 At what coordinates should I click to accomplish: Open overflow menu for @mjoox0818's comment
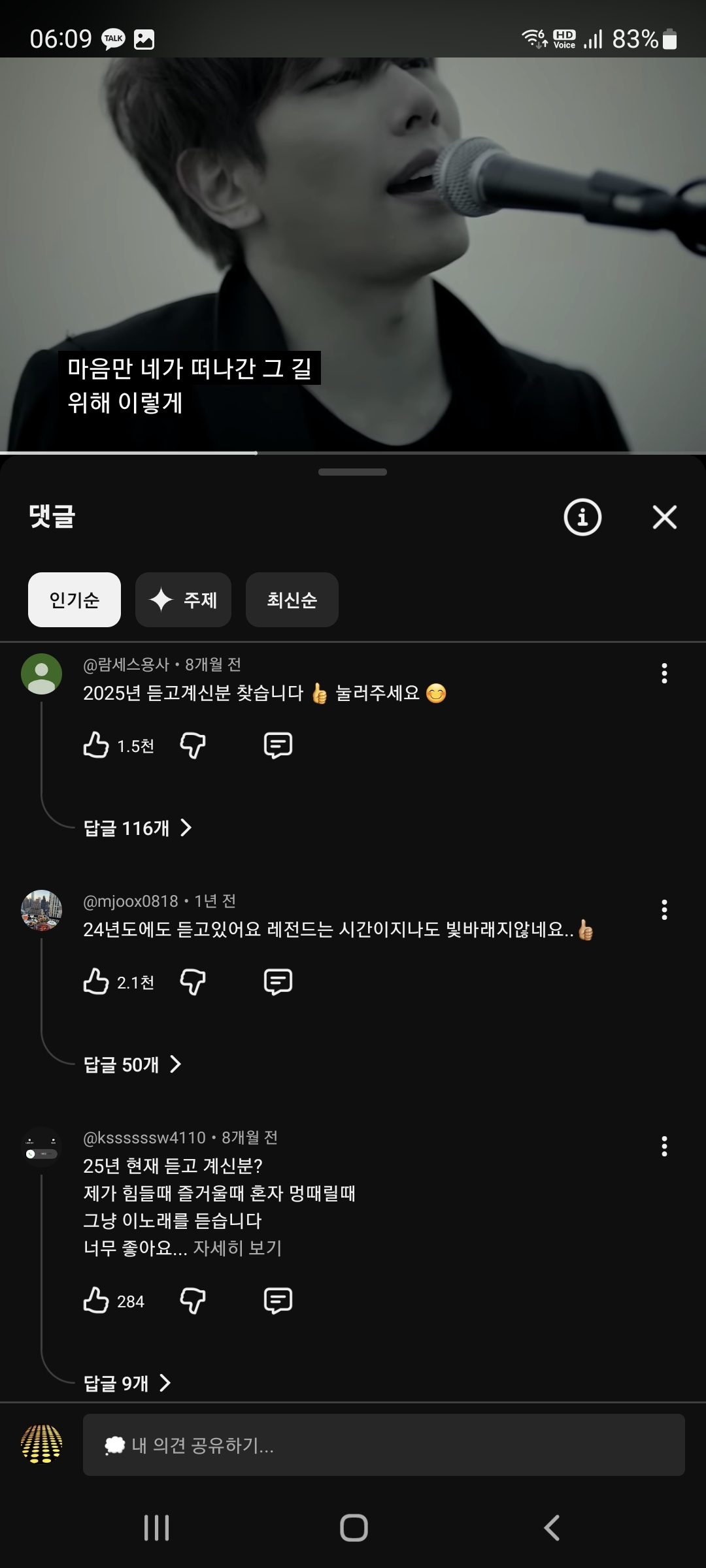664,910
